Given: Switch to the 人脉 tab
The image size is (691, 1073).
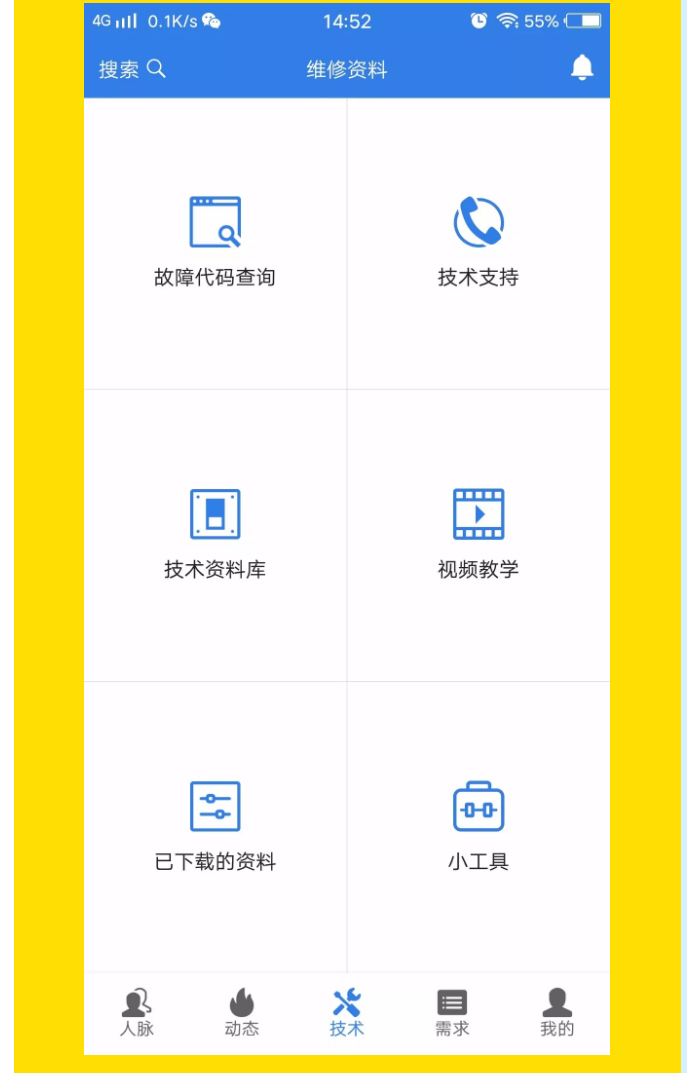Looking at the screenshot, I should pyautogui.click(x=137, y=1012).
